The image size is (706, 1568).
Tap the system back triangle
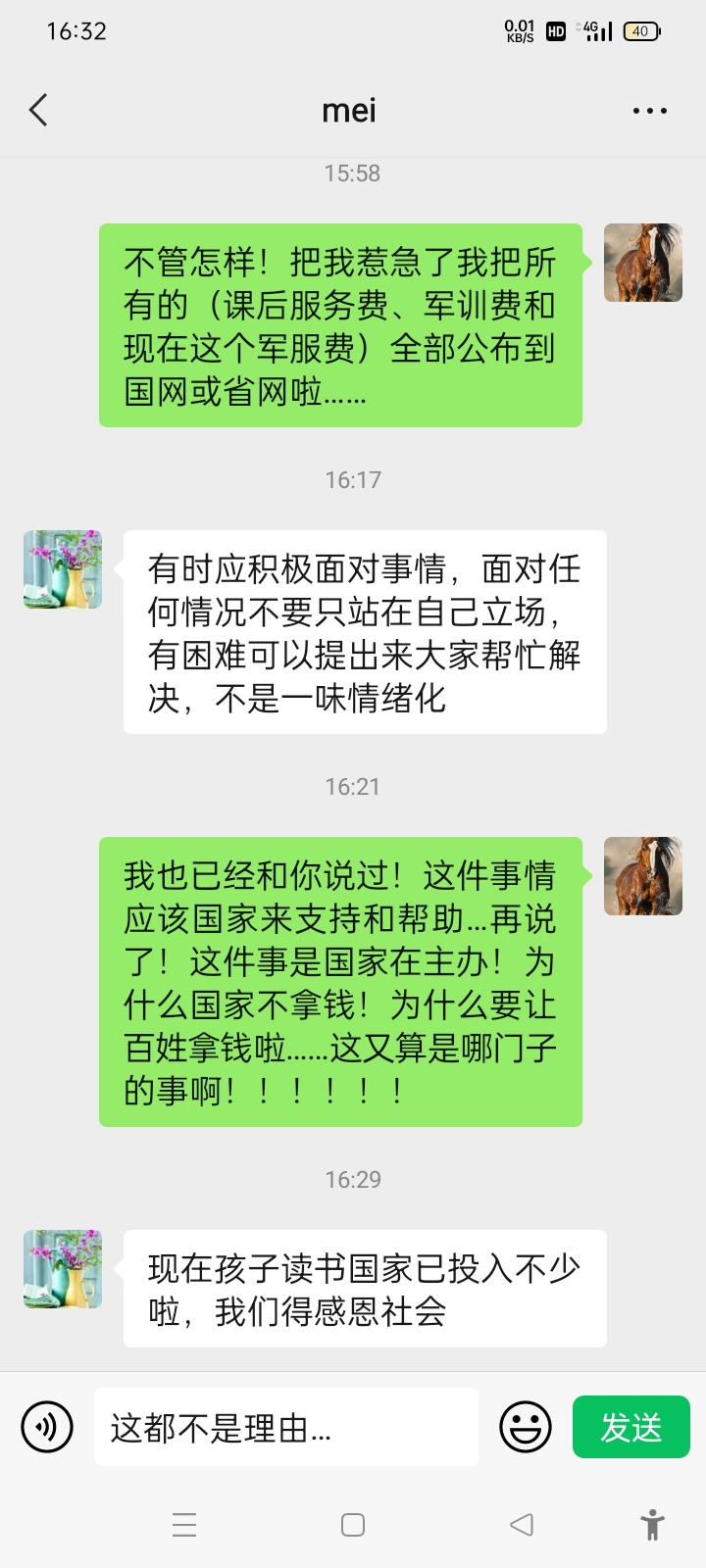coord(522,1525)
